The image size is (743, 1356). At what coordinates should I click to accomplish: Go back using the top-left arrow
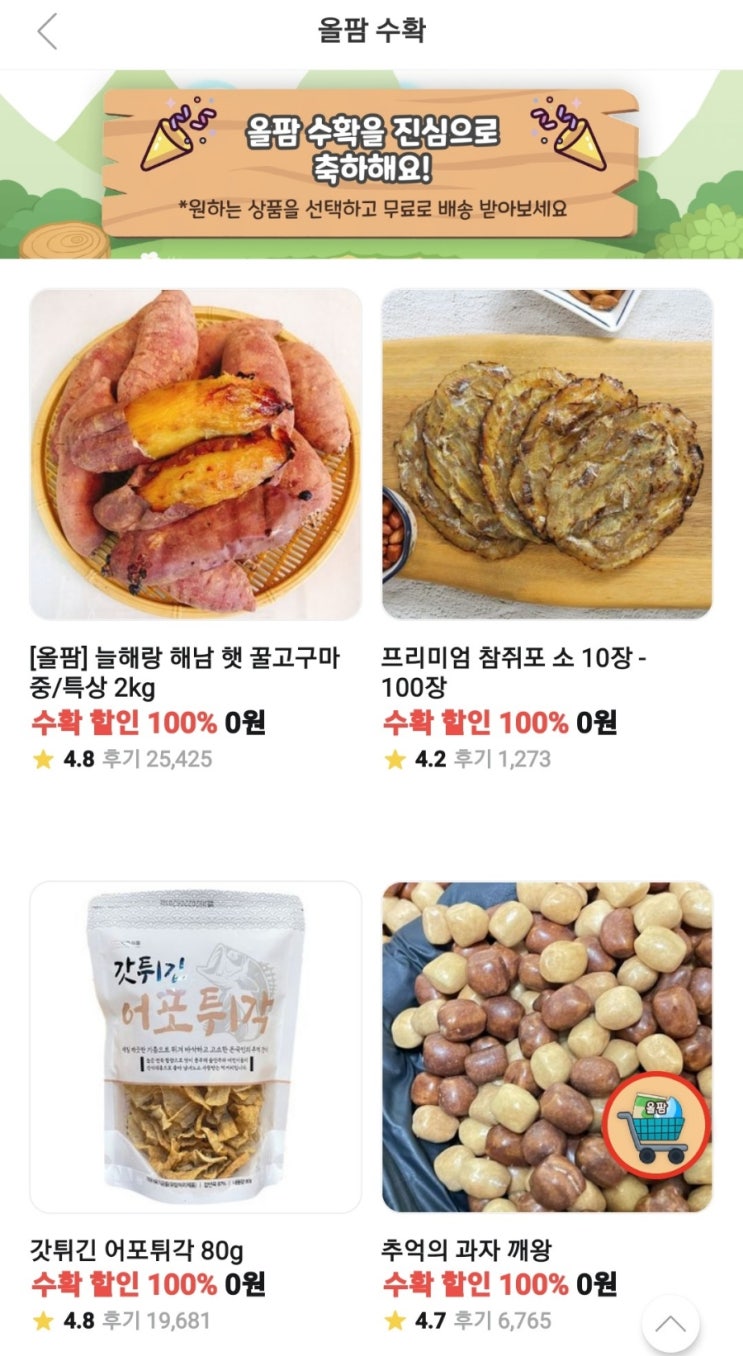(x=47, y=32)
